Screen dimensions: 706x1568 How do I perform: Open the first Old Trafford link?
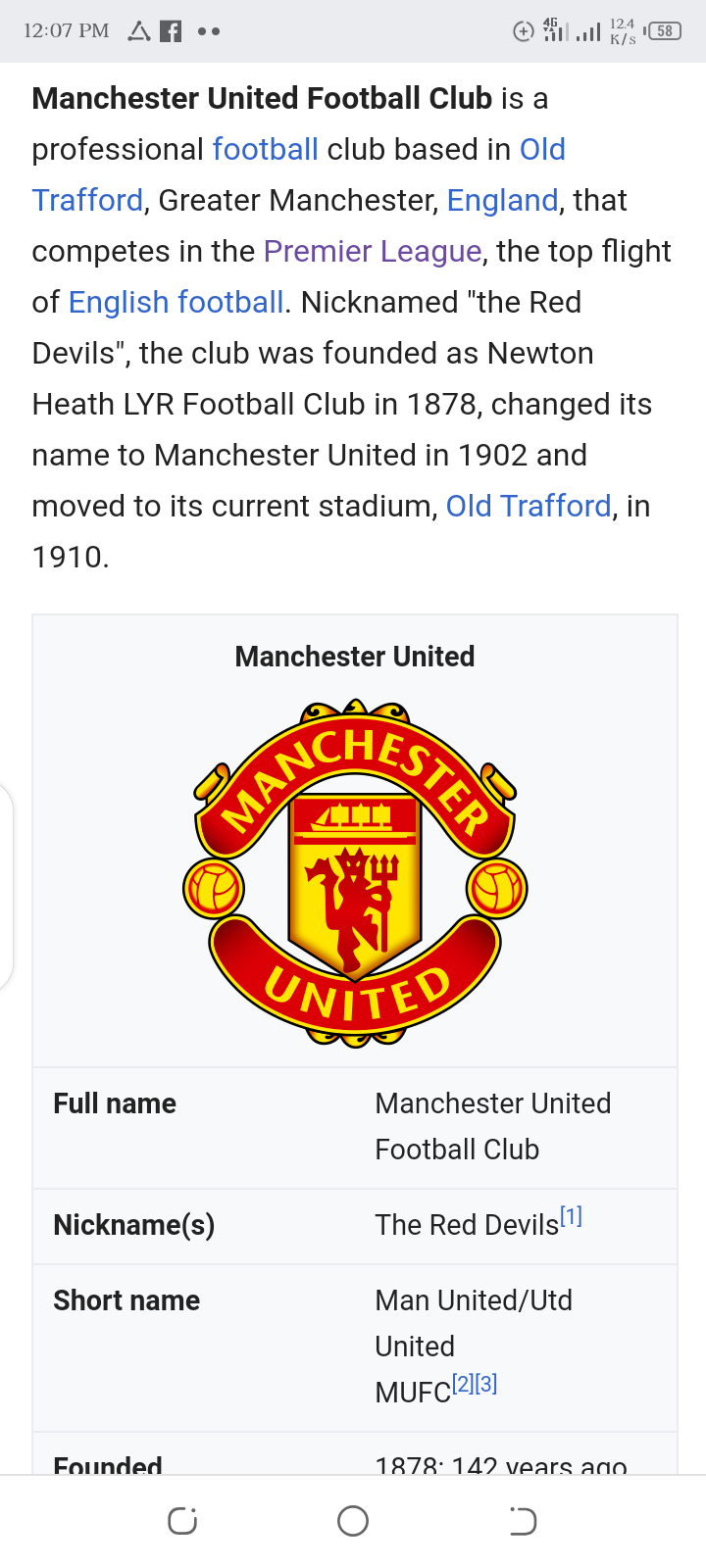(541, 150)
